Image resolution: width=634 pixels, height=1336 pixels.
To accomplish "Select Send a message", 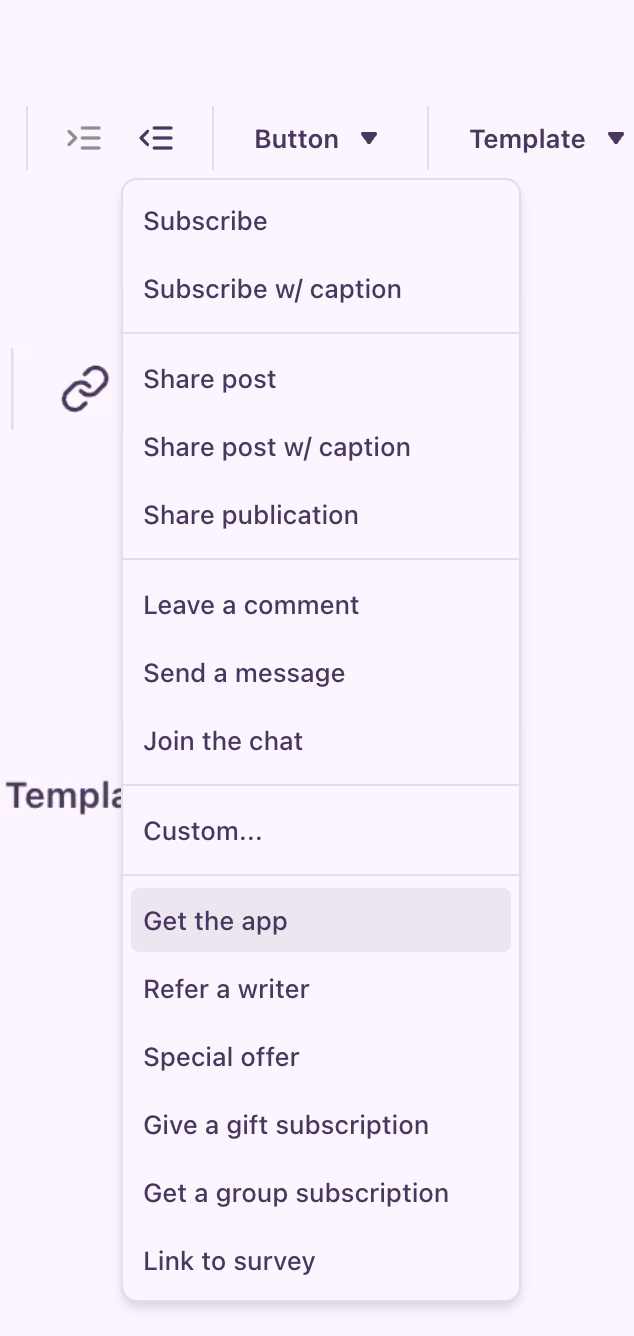I will 244,673.
